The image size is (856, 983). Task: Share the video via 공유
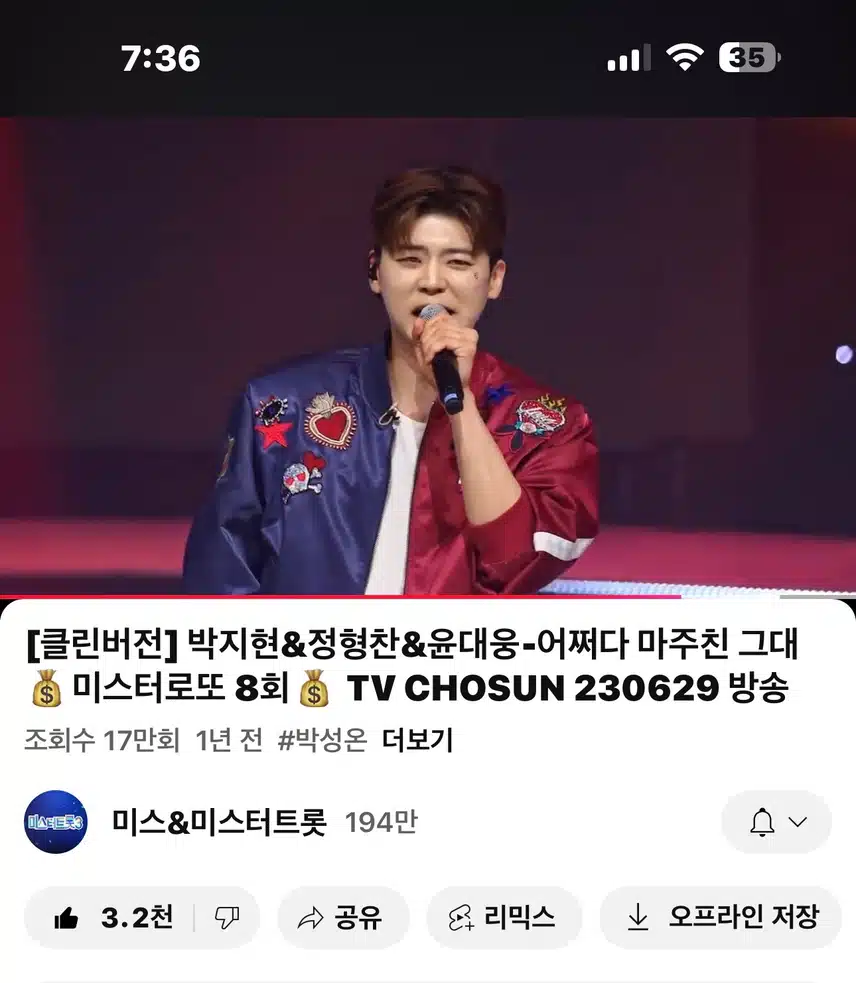[342, 917]
